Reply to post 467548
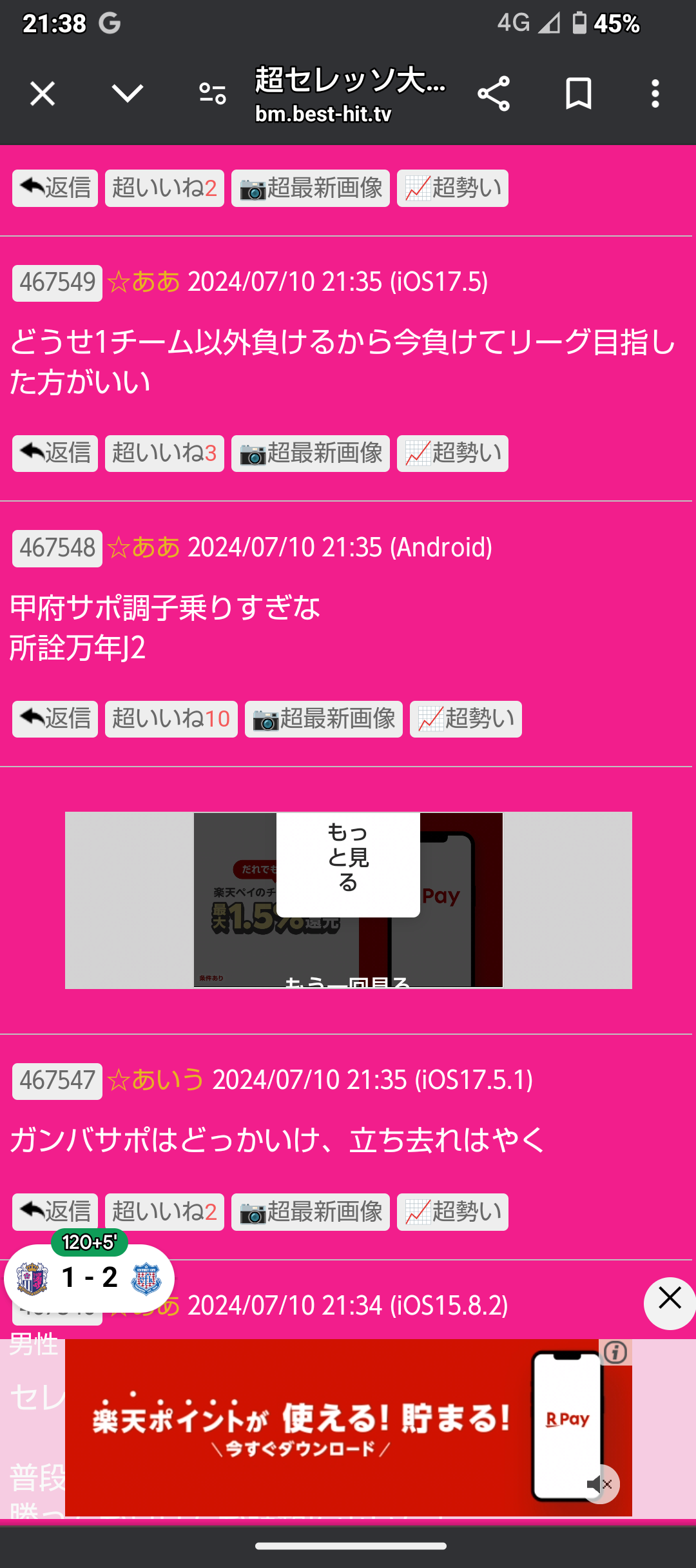The image size is (696, 1568). (55, 719)
